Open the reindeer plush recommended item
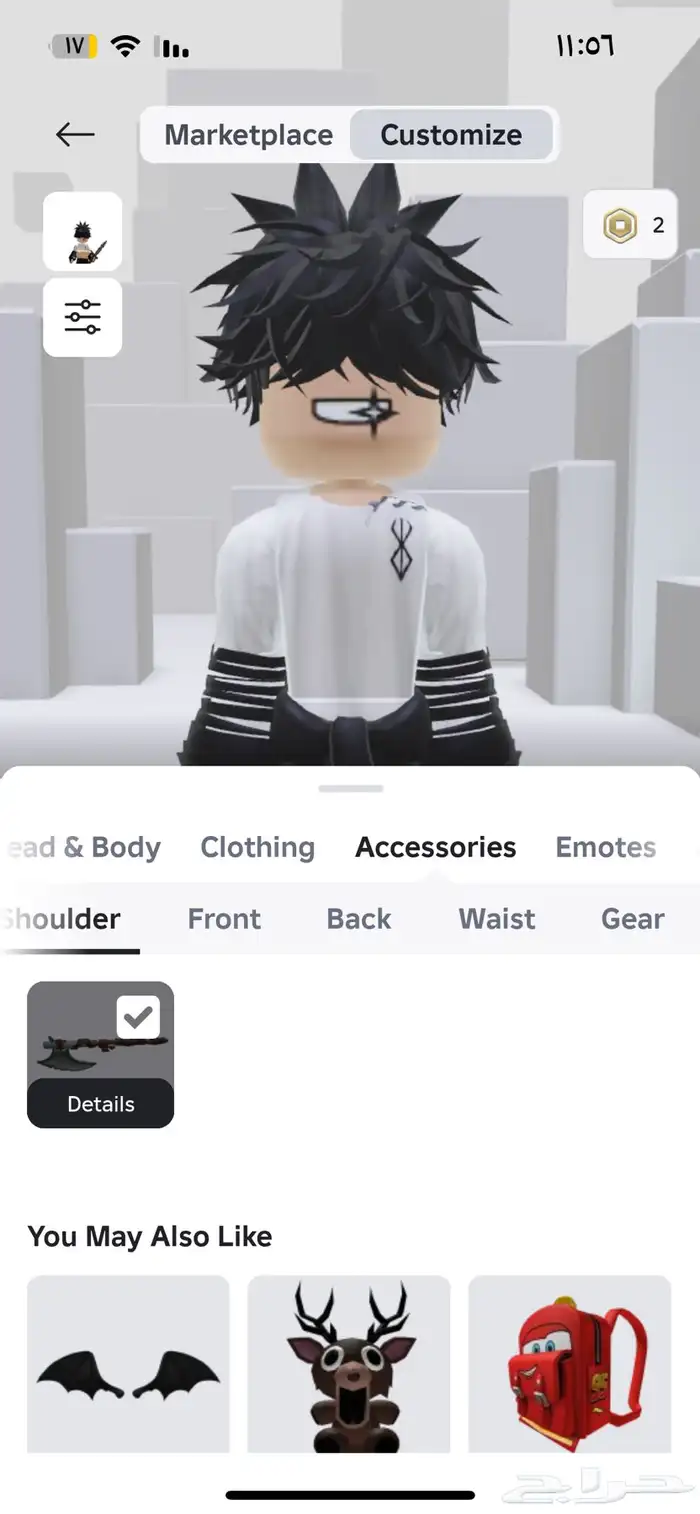The width and height of the screenshot is (700, 1514). 349,1364
